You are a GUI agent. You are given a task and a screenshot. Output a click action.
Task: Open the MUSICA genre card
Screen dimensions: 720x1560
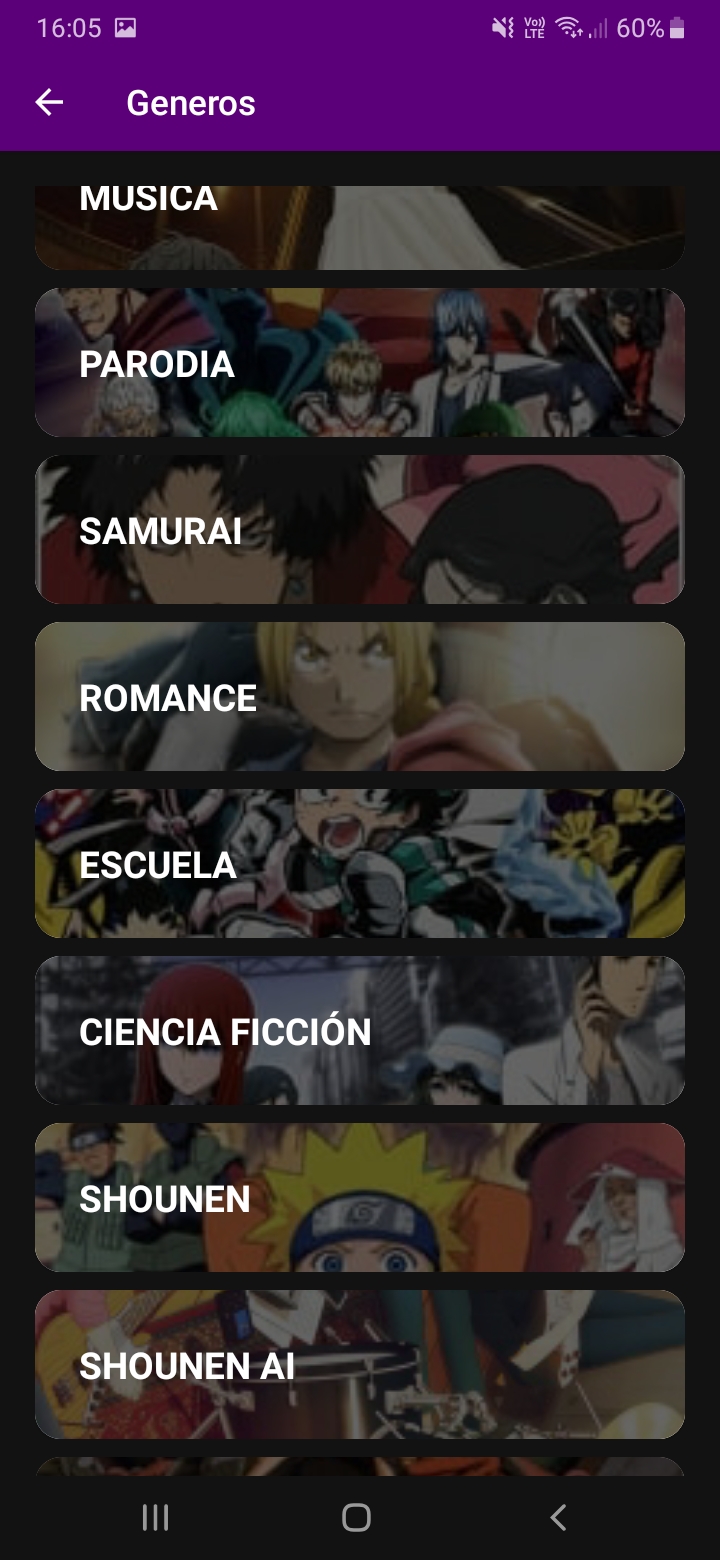[360, 226]
